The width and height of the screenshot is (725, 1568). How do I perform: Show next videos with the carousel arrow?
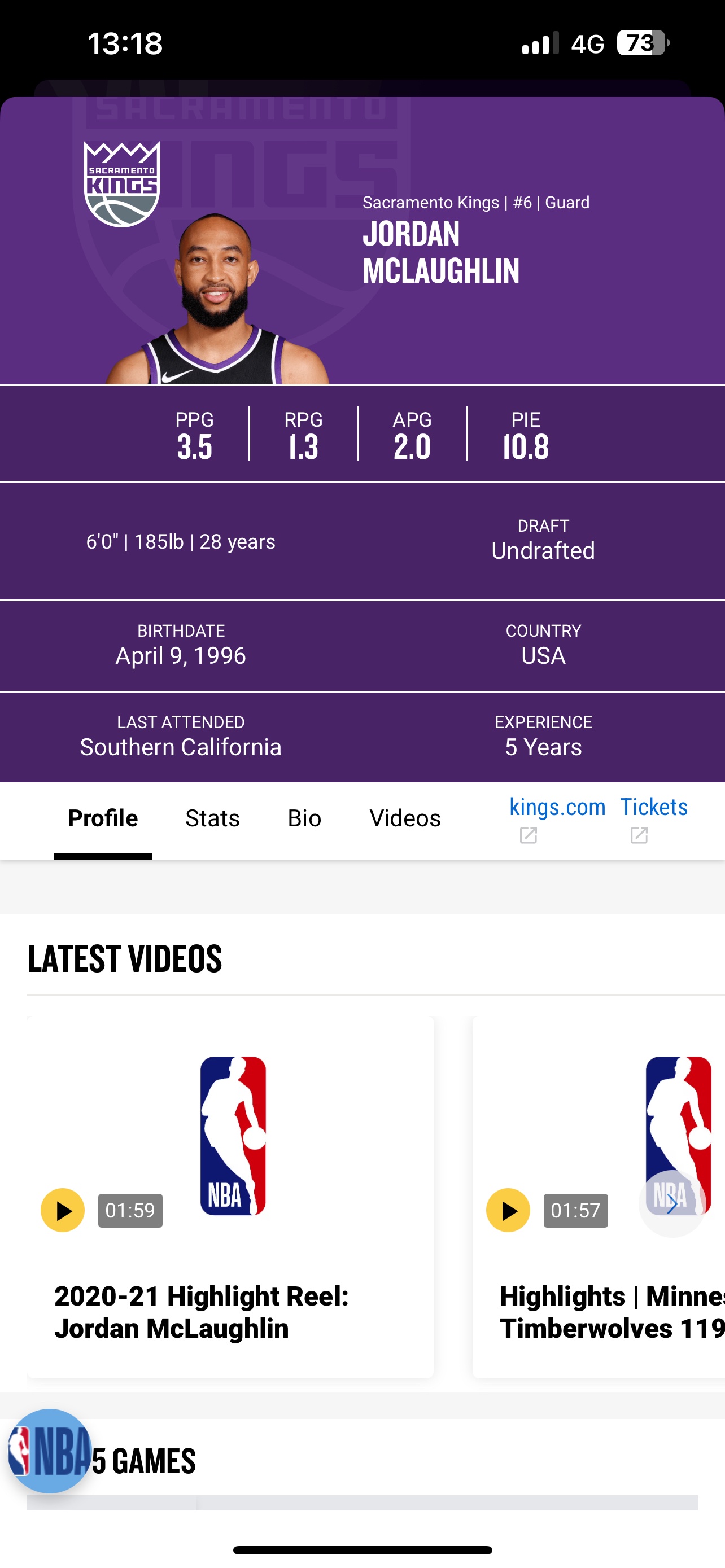(672, 1203)
